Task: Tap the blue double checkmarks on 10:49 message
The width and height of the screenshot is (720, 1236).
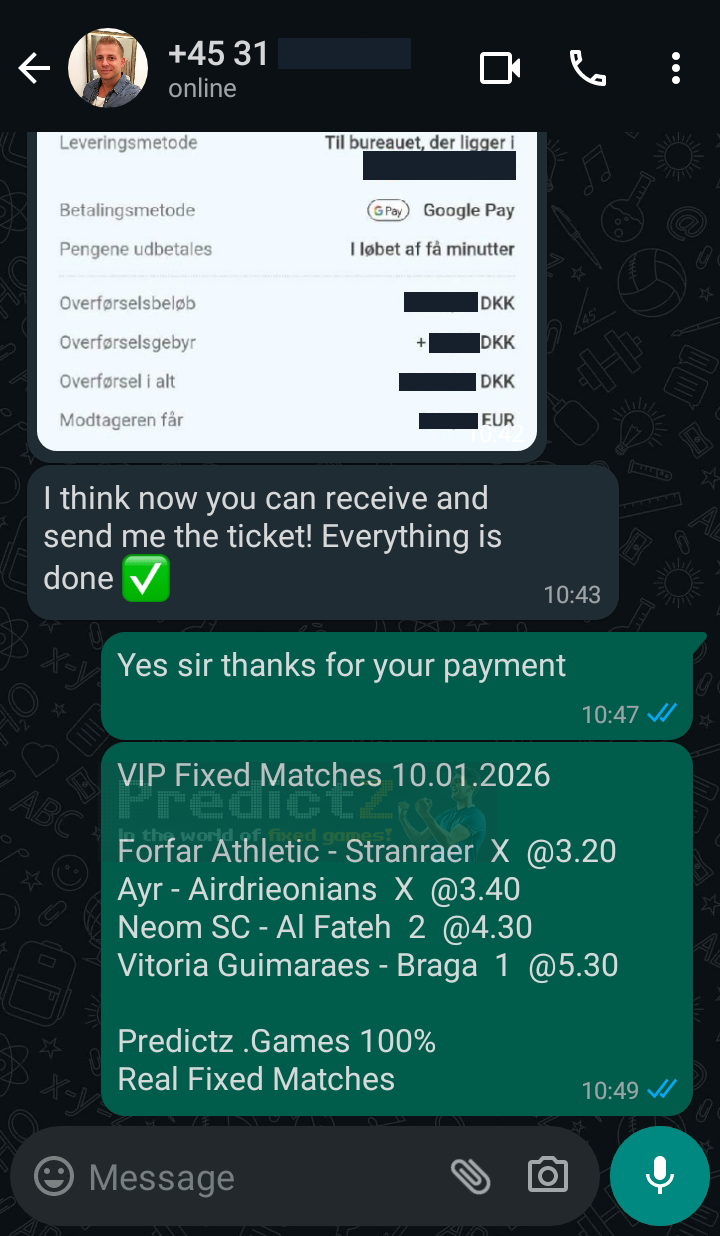Action: pyautogui.click(x=662, y=1090)
